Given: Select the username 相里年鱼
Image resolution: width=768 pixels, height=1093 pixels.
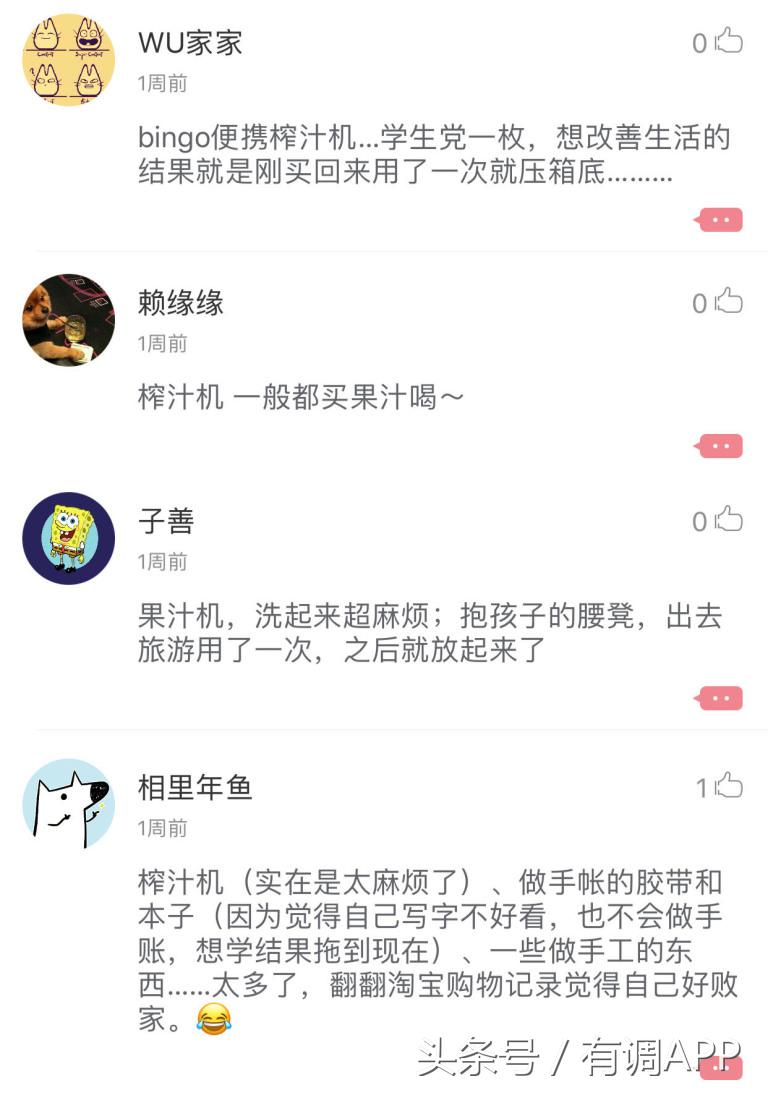Looking at the screenshot, I should (x=194, y=788).
